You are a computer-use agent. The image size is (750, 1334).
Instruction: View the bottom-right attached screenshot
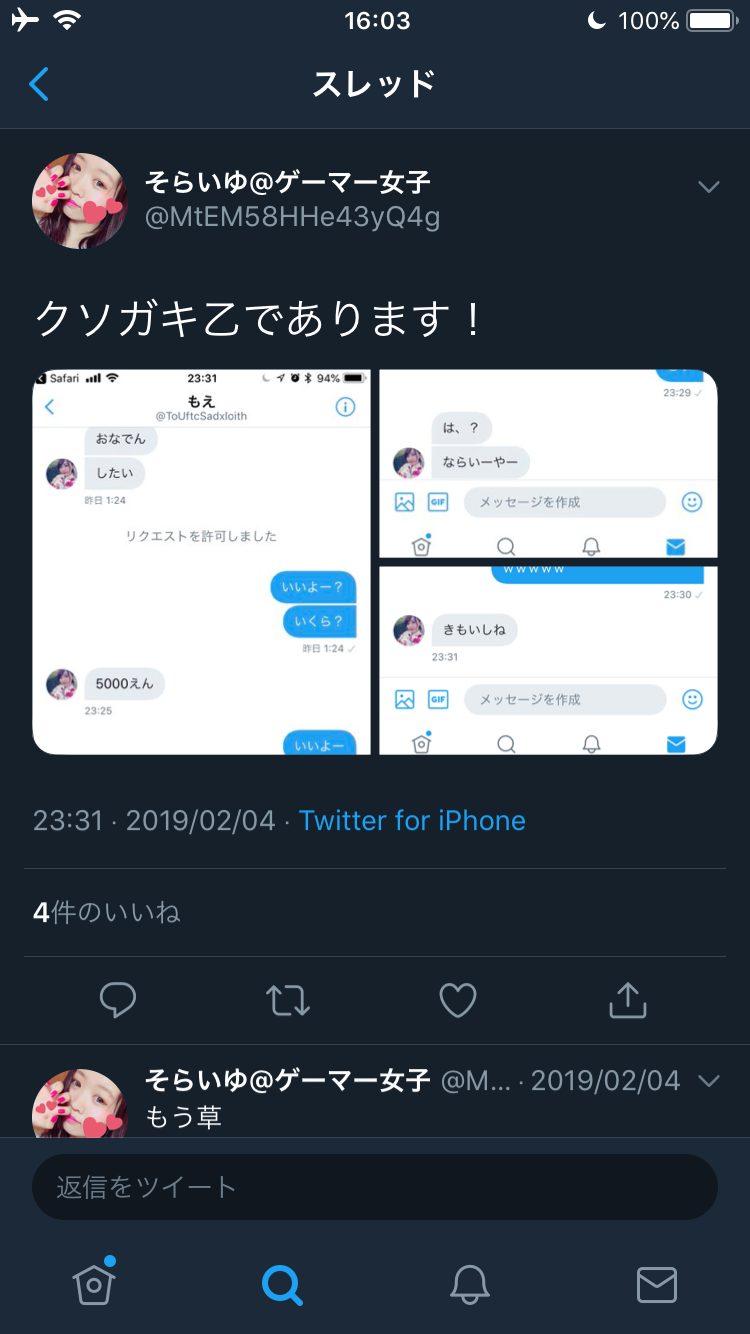(x=548, y=660)
